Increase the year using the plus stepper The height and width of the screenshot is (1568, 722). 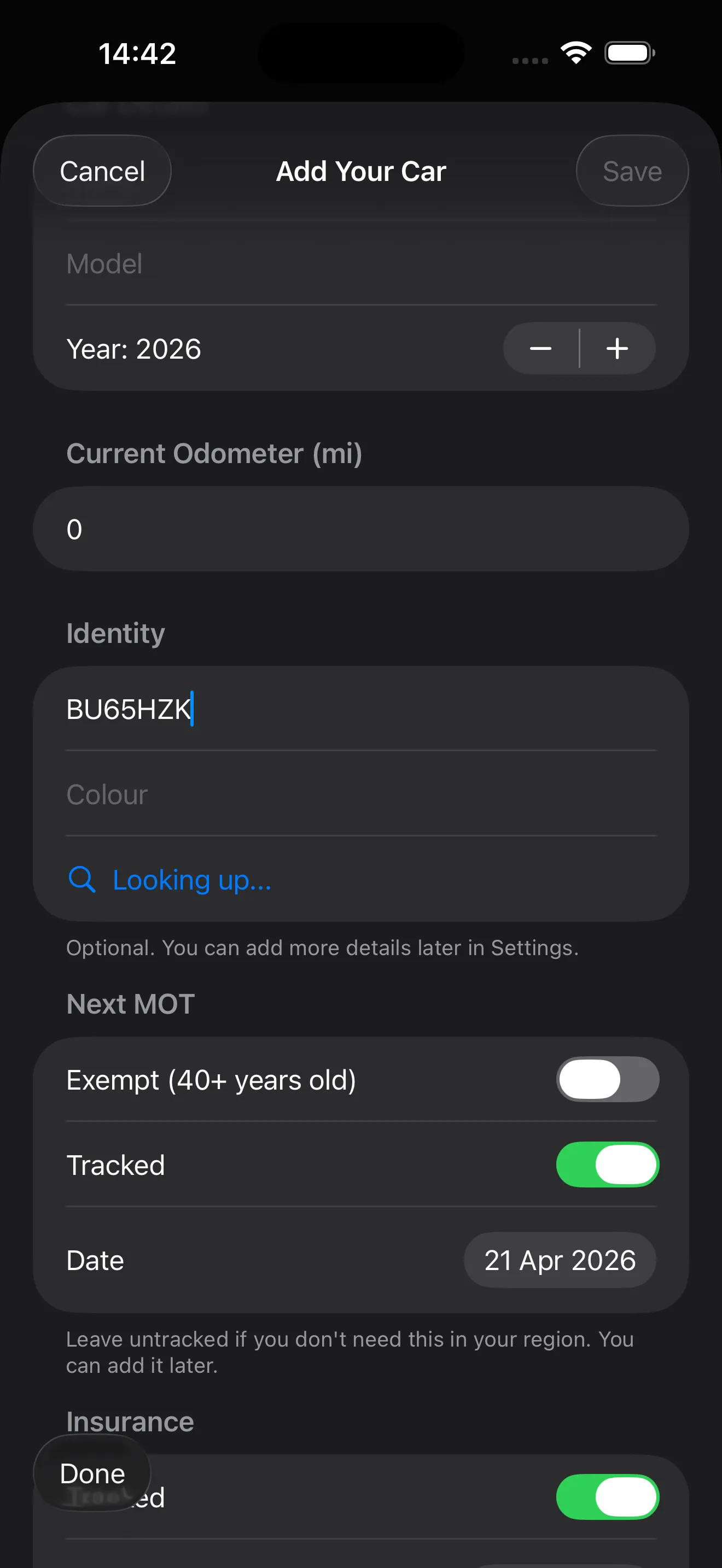point(618,349)
